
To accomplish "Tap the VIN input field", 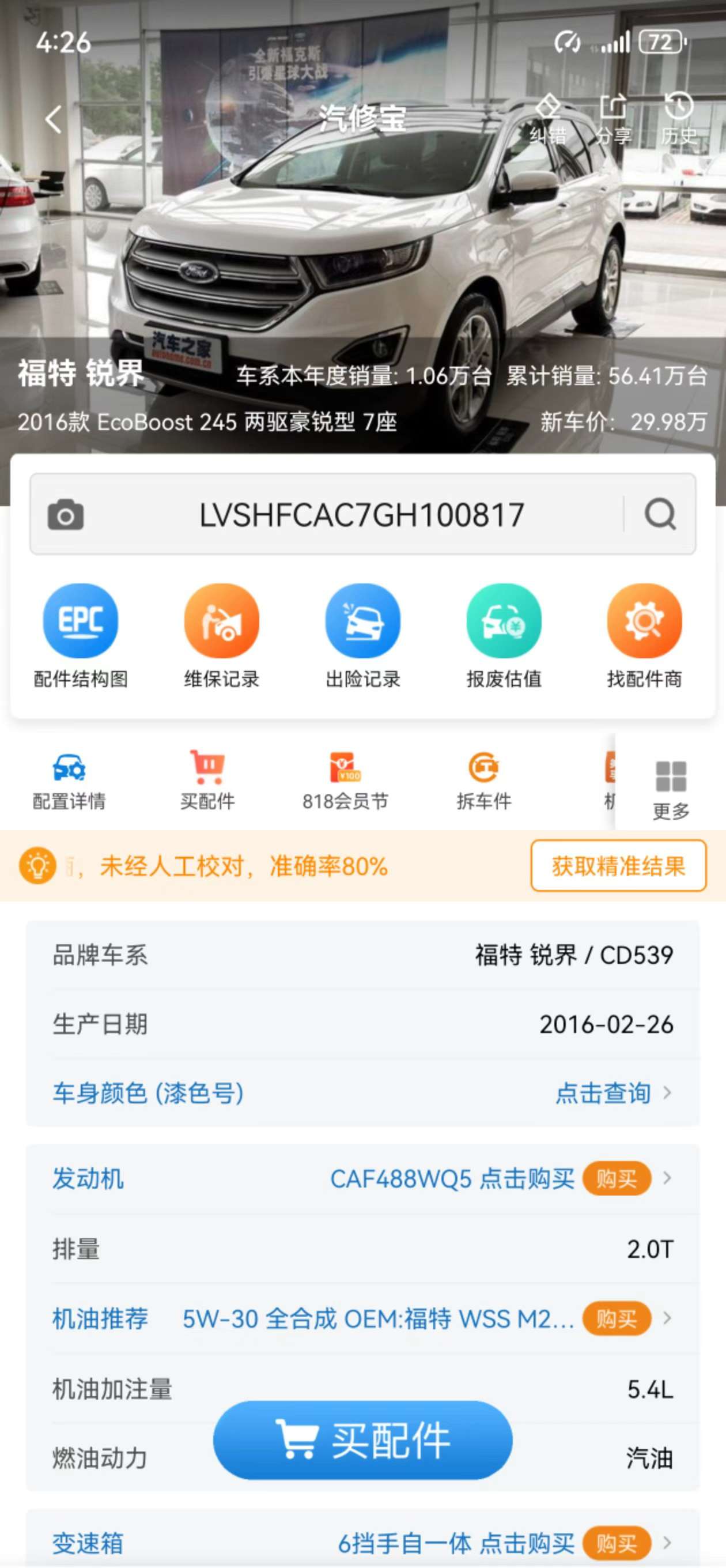I will click(x=361, y=514).
